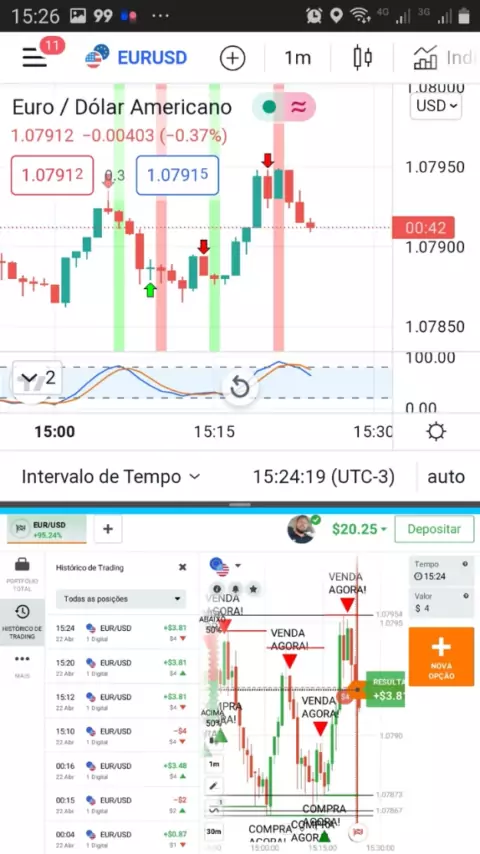Screen dimensions: 480x854
Task: Tap the red 1.07912 sell price box
Action: click(x=52, y=175)
